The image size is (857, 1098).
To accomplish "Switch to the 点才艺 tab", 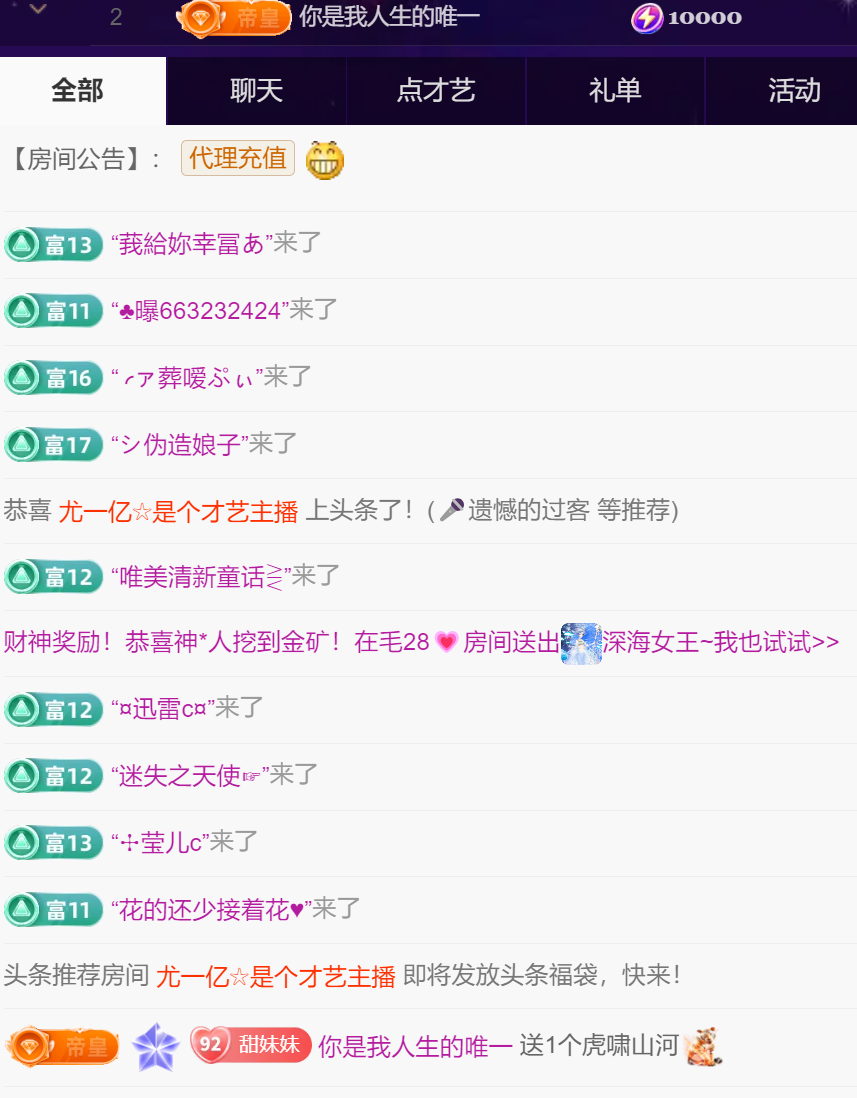I will coord(435,90).
